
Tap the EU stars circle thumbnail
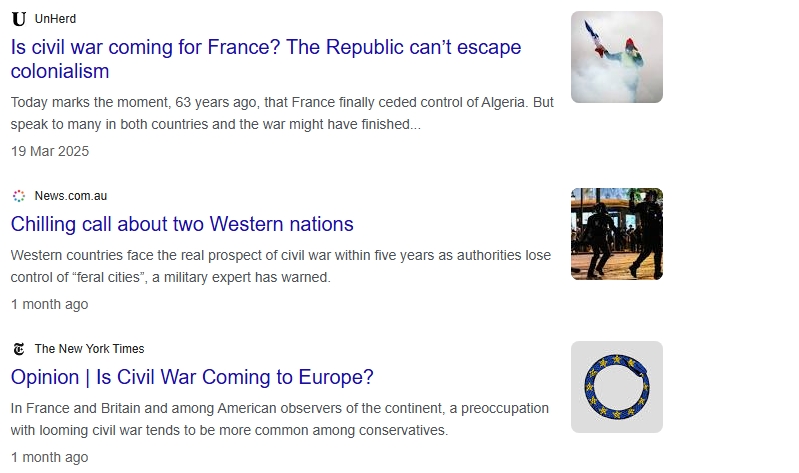point(616,387)
